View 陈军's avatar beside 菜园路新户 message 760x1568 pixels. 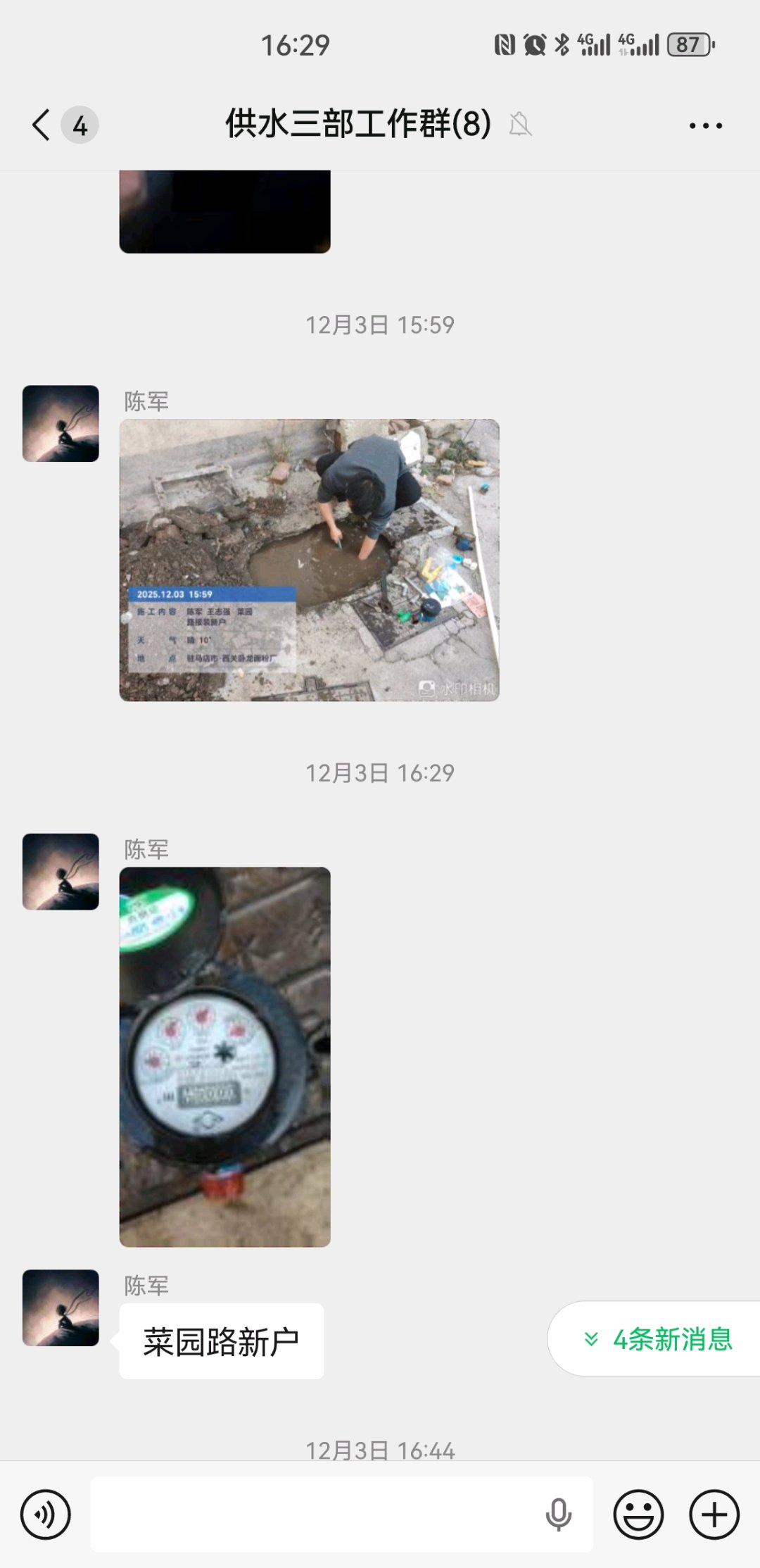(61, 1307)
